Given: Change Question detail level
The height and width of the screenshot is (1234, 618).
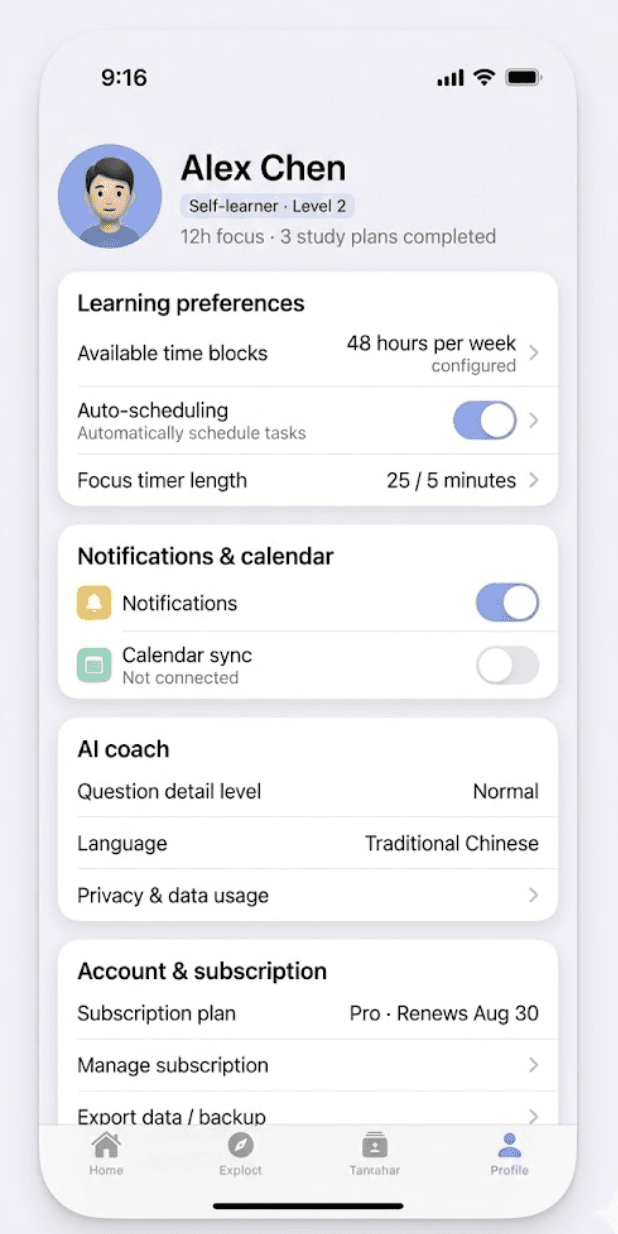Looking at the screenshot, I should [308, 791].
